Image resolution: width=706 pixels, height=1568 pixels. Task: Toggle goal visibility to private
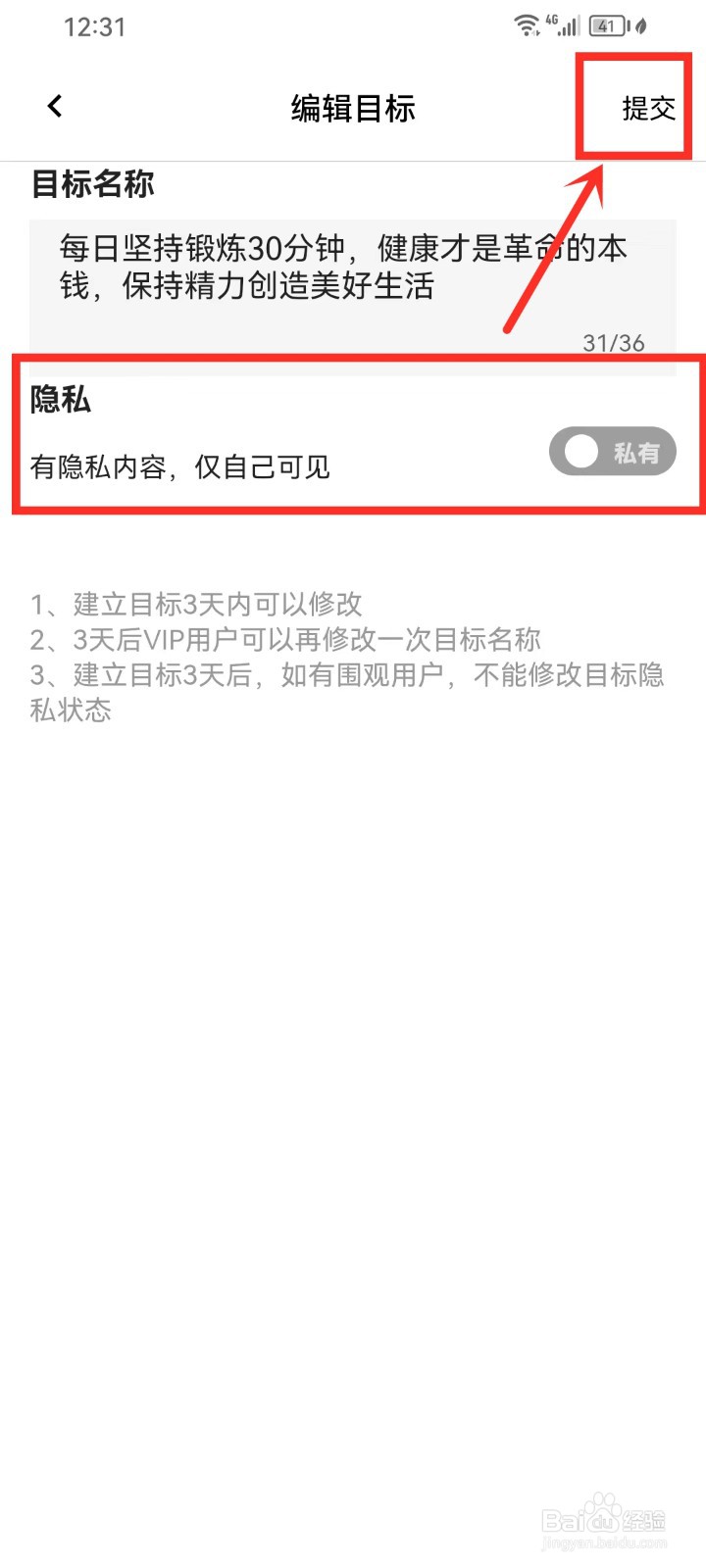pos(611,451)
